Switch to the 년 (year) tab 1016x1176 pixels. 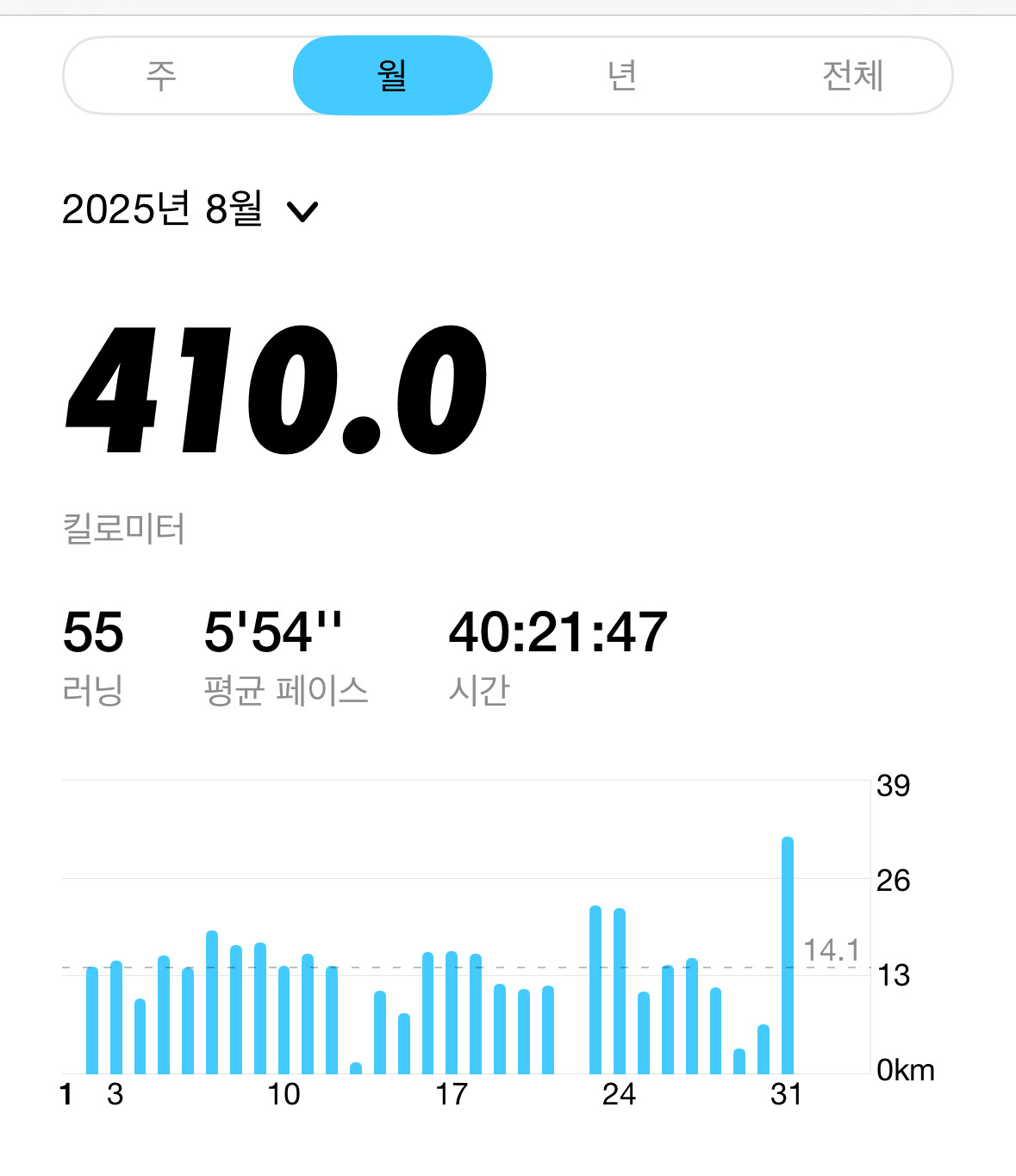(x=622, y=76)
